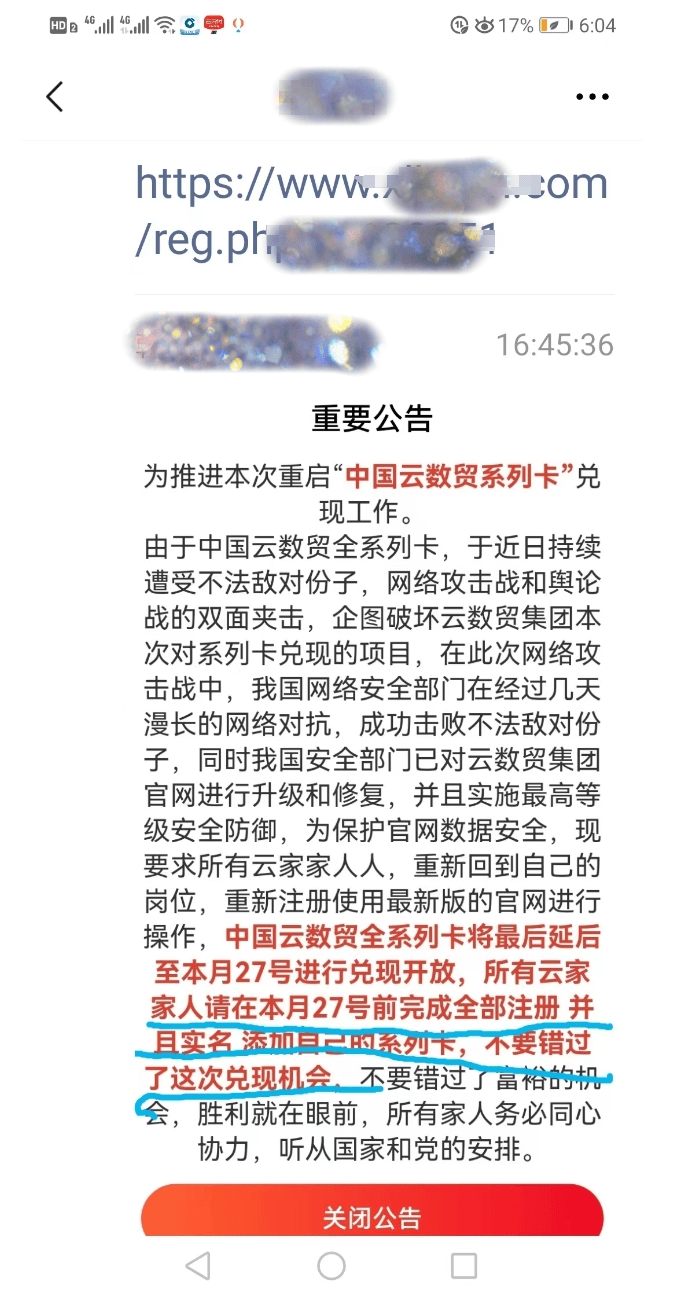Open the registration URL link
The image size is (683, 1295).
click(x=371, y=212)
